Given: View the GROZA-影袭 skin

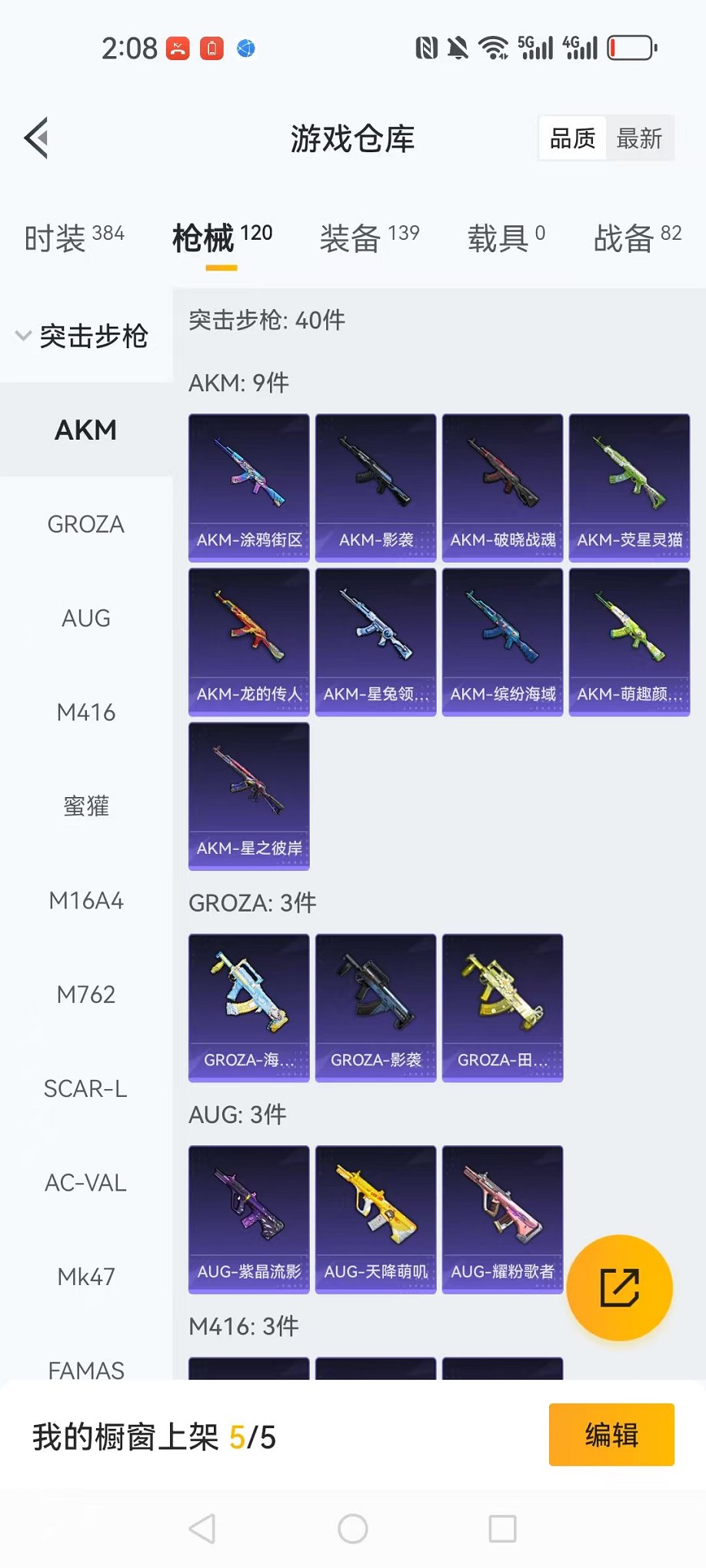Looking at the screenshot, I should (x=376, y=1007).
